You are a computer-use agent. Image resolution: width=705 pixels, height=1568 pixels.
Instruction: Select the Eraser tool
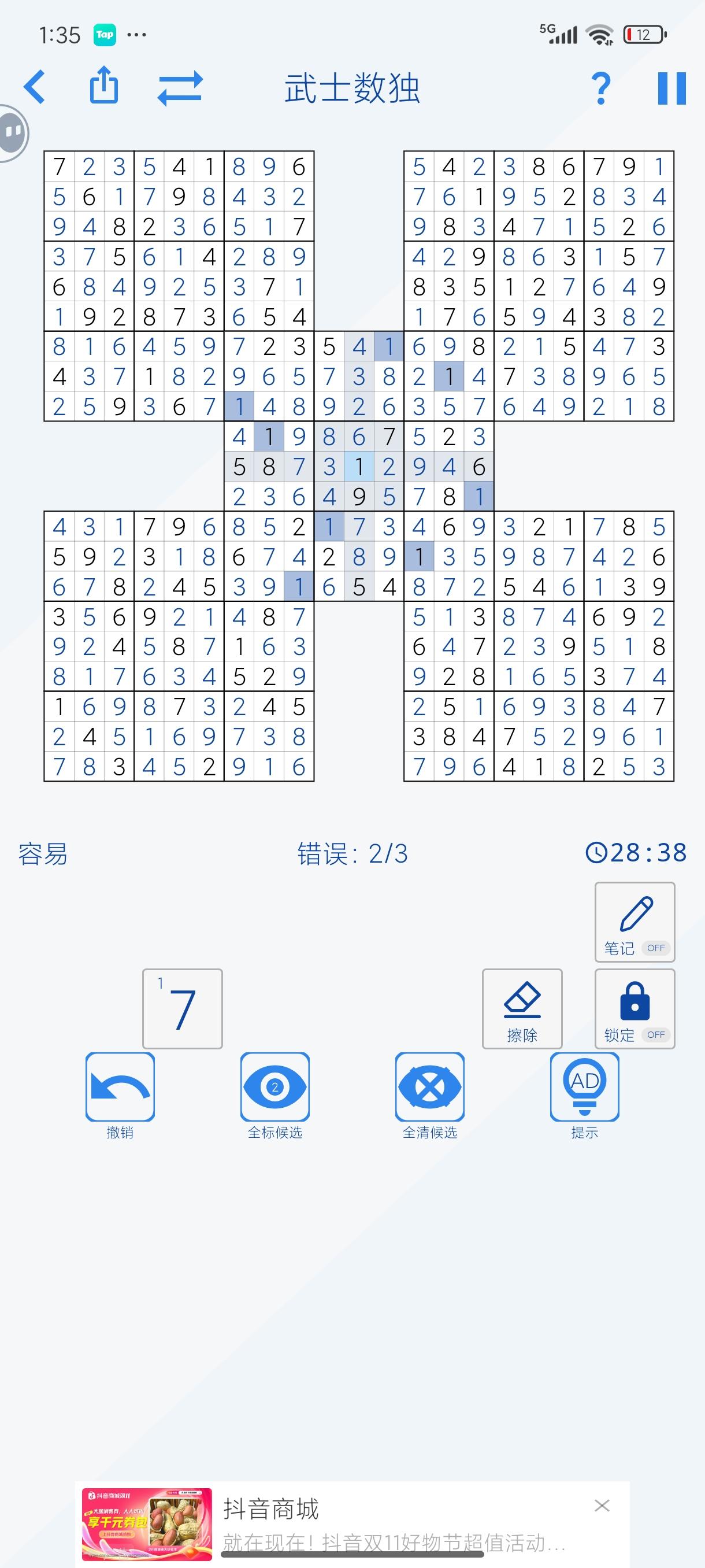[522, 1007]
